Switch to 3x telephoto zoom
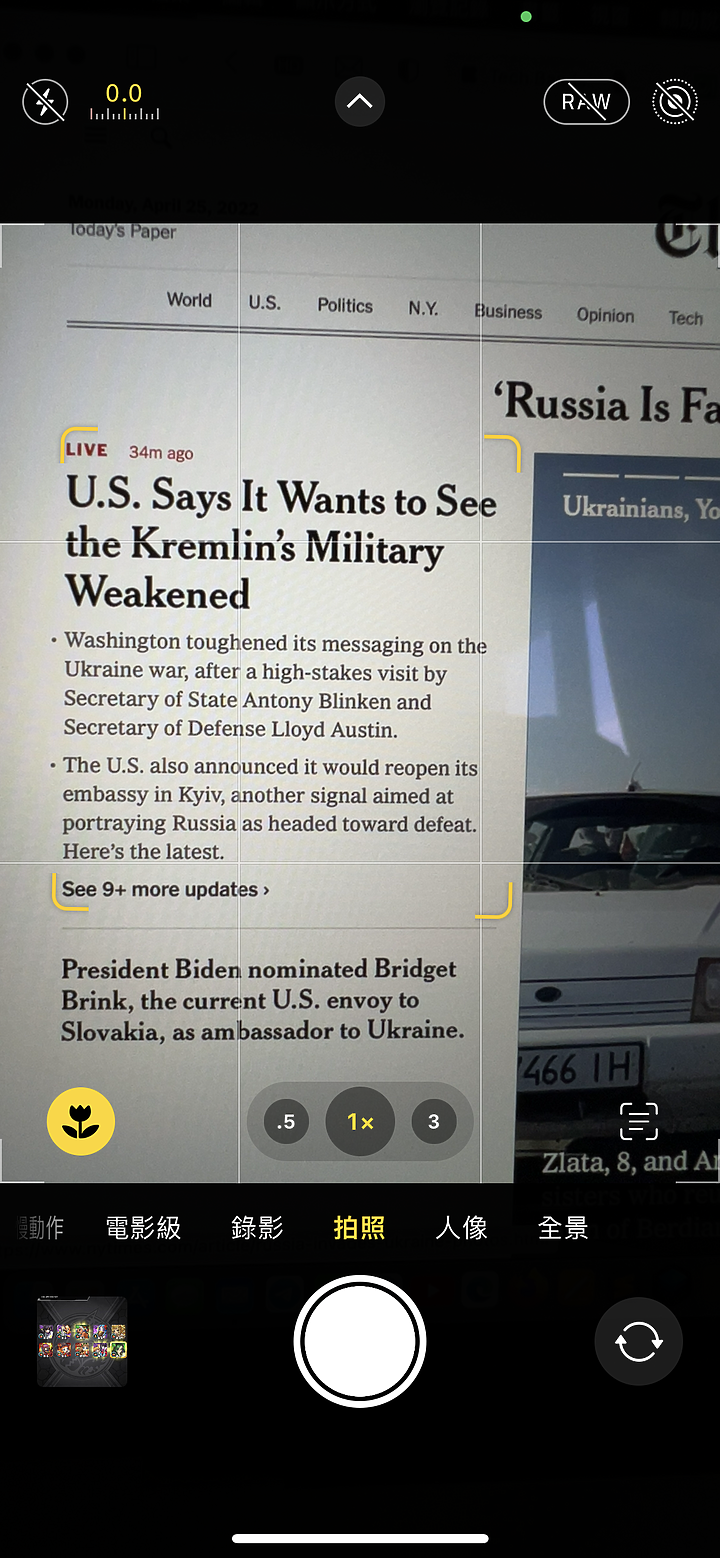Screen dimensions: 720x1558 [x=433, y=1121]
